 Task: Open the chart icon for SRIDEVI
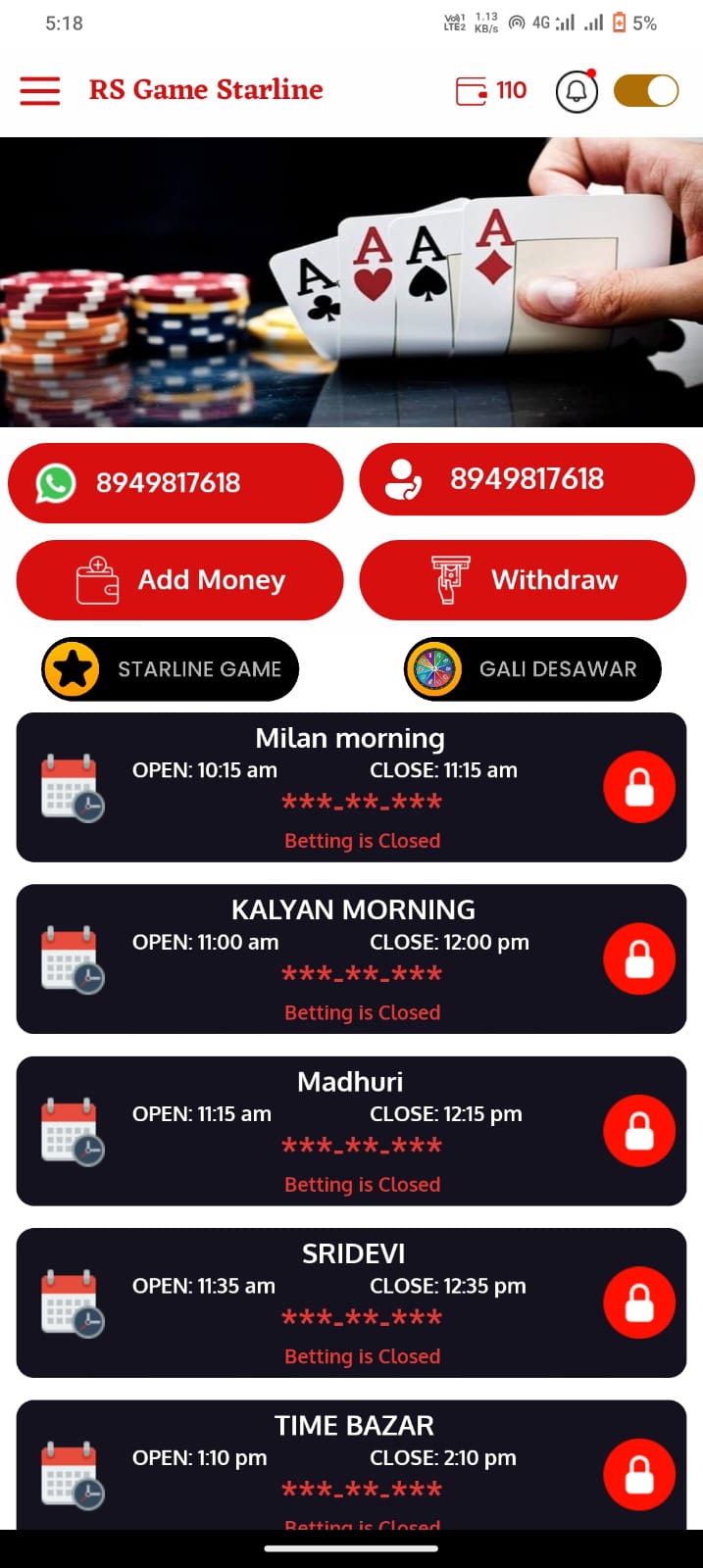pyautogui.click(x=73, y=1303)
